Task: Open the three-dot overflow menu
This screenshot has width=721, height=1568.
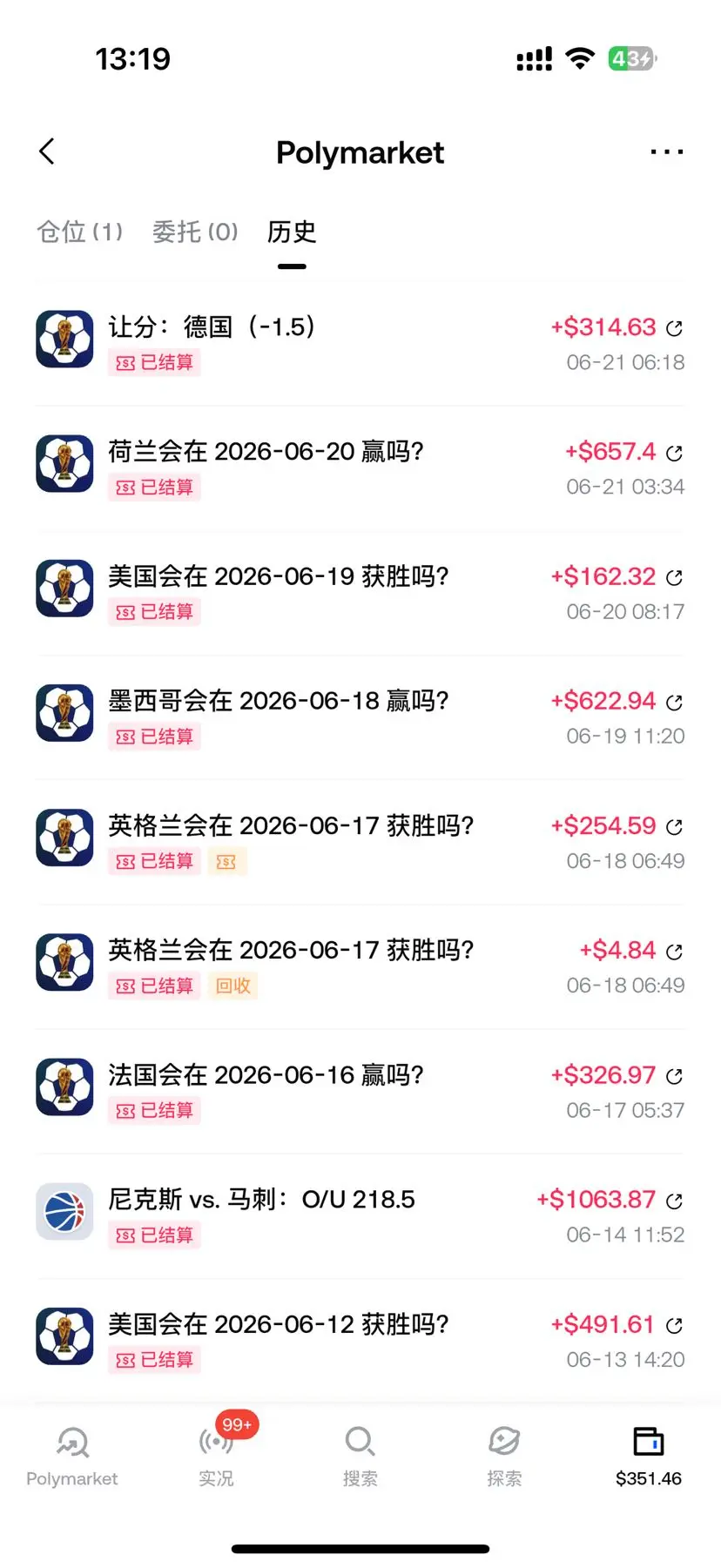Action: click(x=666, y=152)
